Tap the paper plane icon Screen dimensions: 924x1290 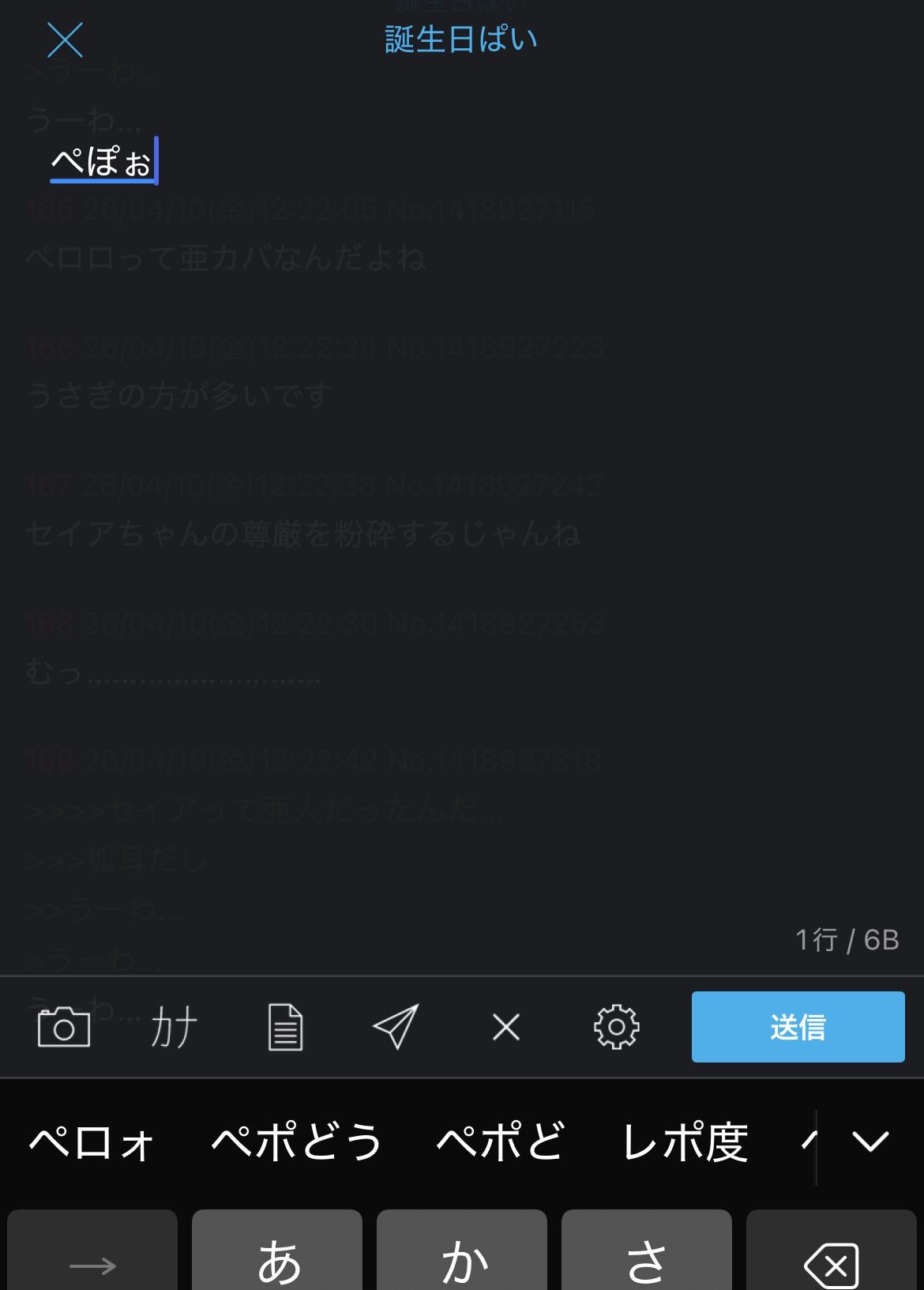(395, 1027)
